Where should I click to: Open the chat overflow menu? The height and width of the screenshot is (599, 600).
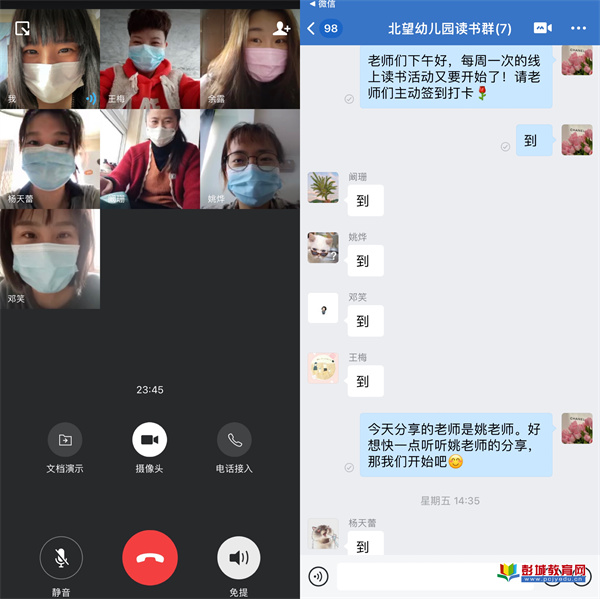pyautogui.click(x=579, y=28)
